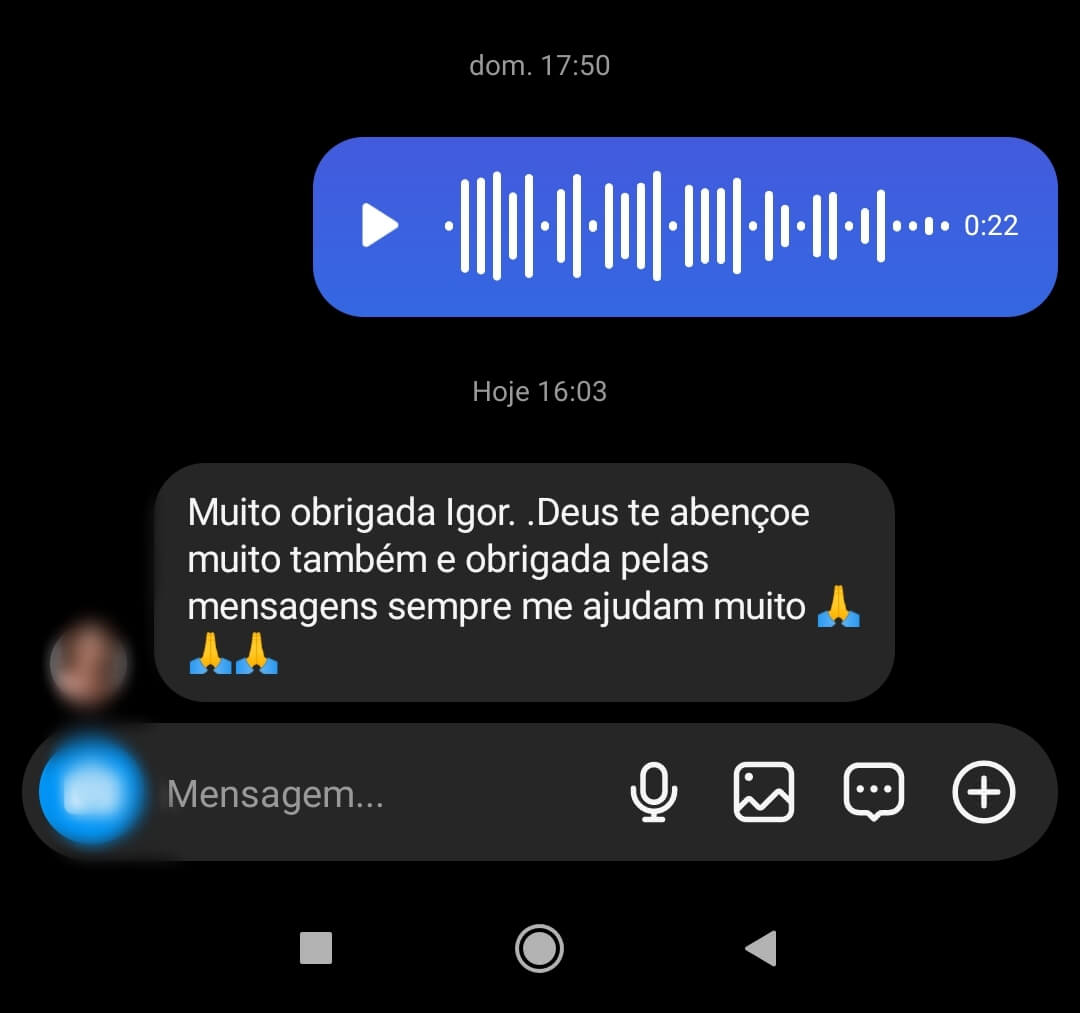Tap the Mensagem text field
The width and height of the screenshot is (1080, 1013).
(380, 794)
